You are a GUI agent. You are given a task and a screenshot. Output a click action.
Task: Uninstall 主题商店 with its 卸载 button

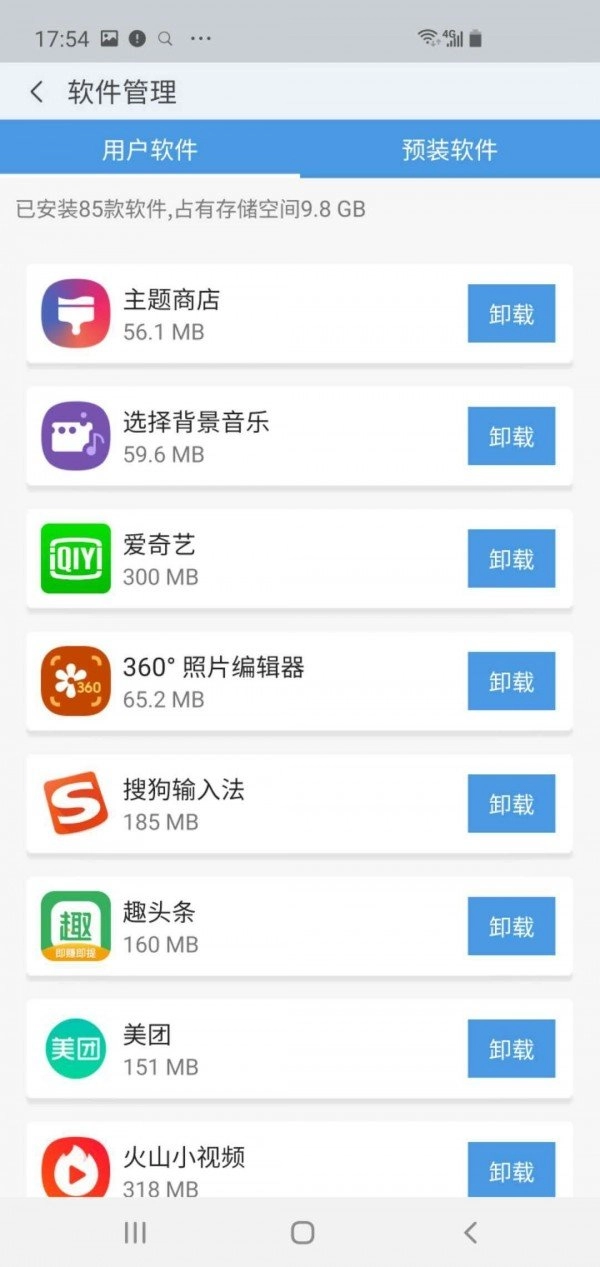tap(511, 314)
